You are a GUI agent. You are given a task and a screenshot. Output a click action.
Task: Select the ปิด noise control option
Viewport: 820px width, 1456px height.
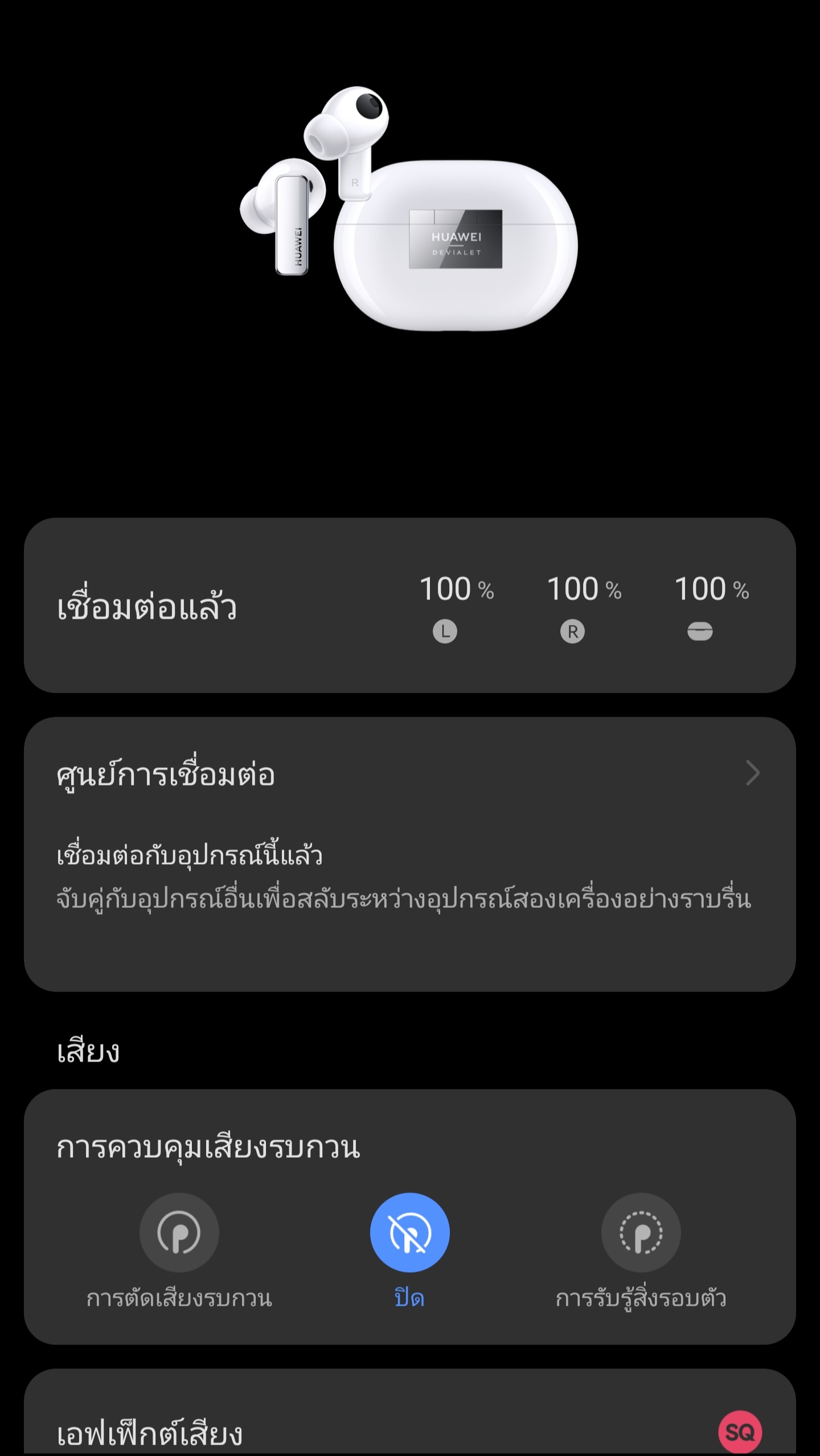409,1233
